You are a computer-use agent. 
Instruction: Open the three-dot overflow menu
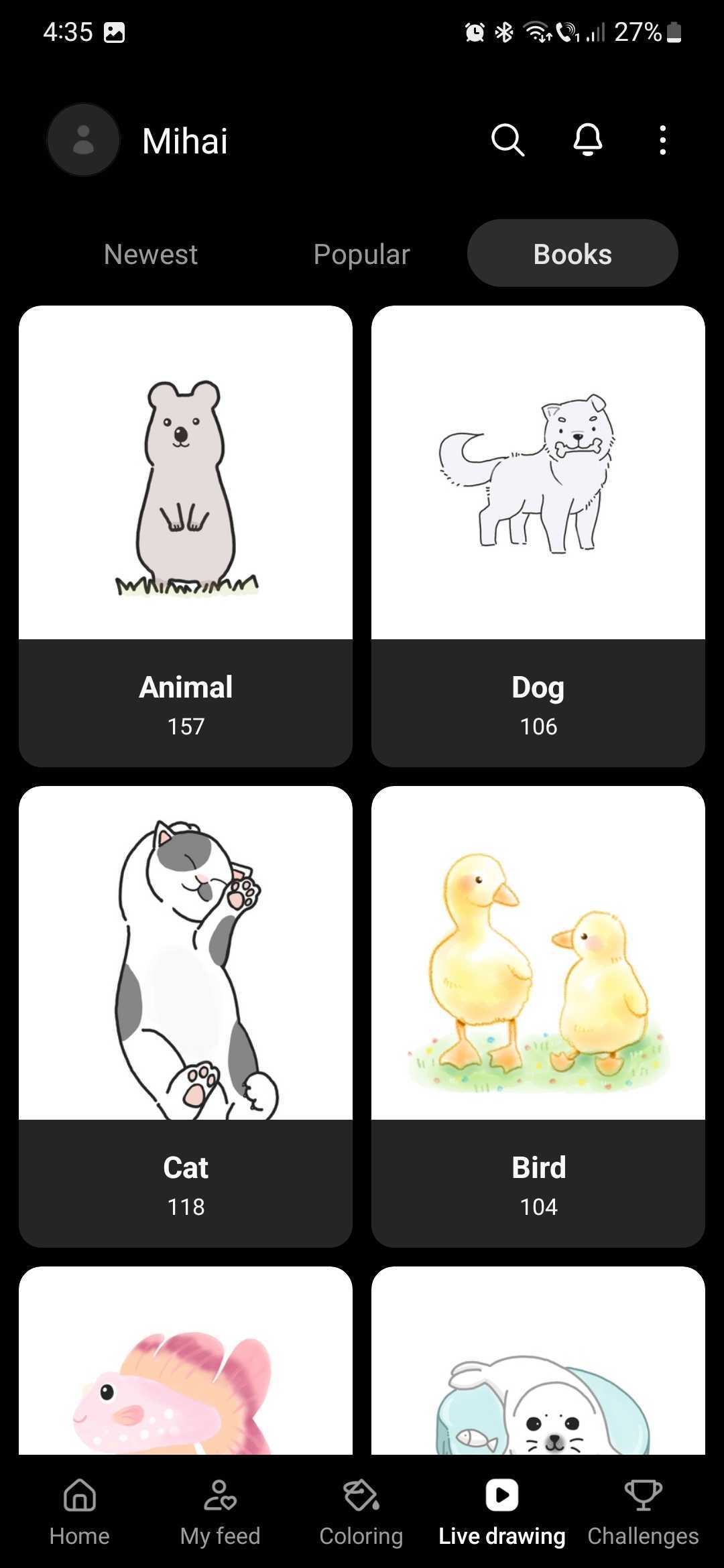[662, 140]
